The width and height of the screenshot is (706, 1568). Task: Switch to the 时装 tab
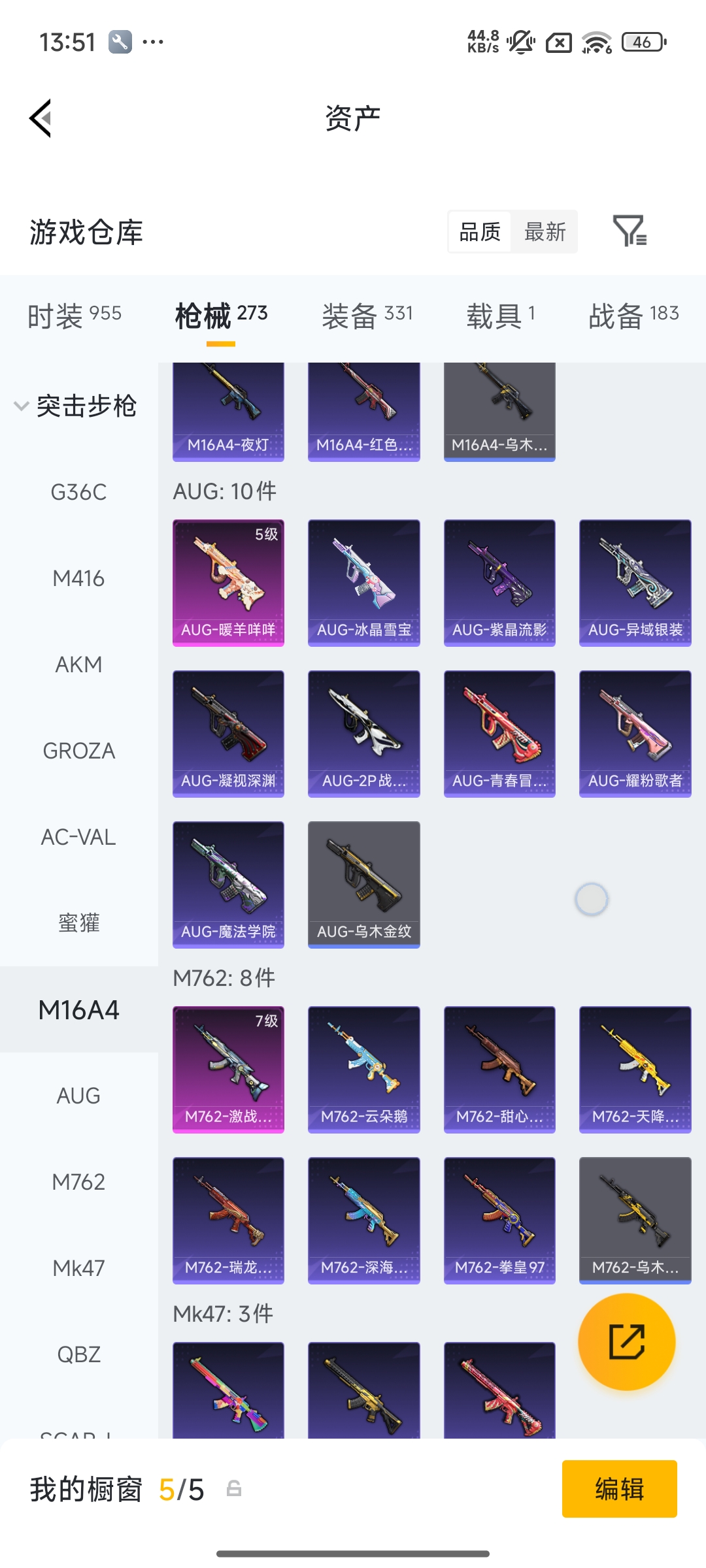pyautogui.click(x=74, y=316)
